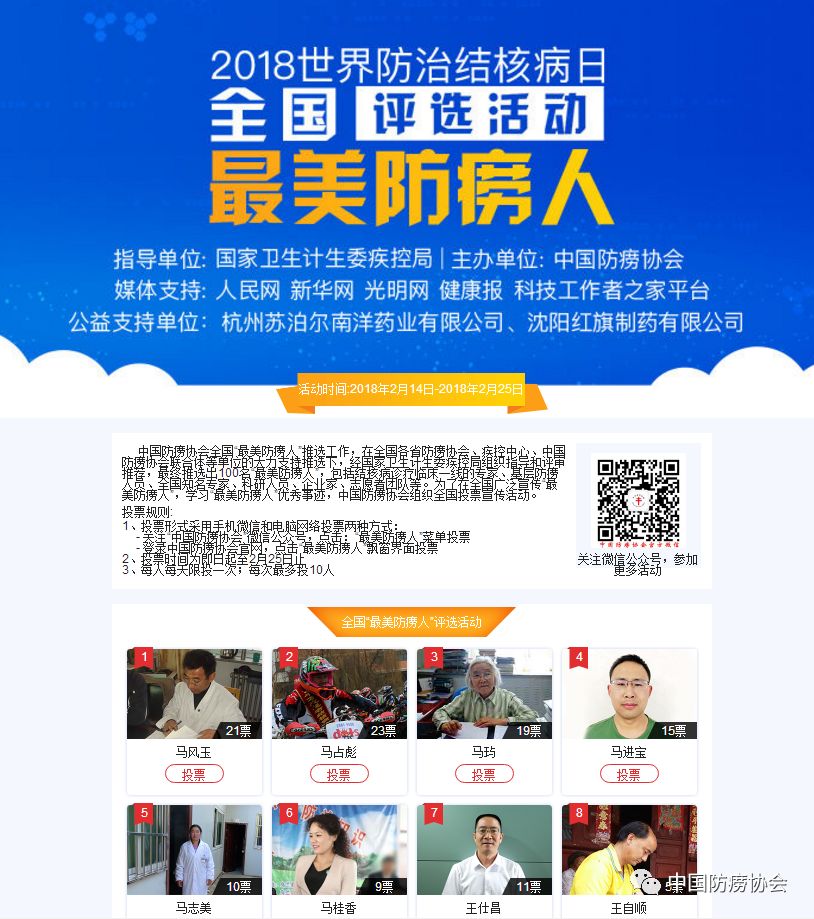Open candidate 5 马志美's card
The height and width of the screenshot is (919, 814).
coord(194,850)
